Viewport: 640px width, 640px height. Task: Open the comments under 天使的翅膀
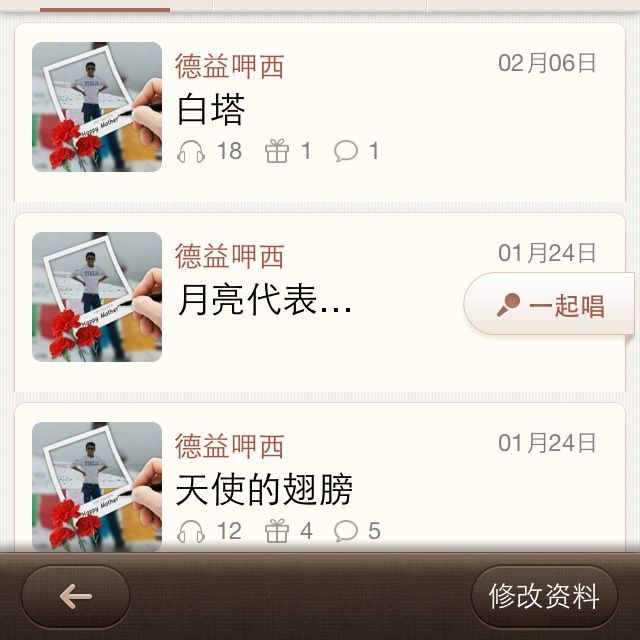(x=346, y=531)
